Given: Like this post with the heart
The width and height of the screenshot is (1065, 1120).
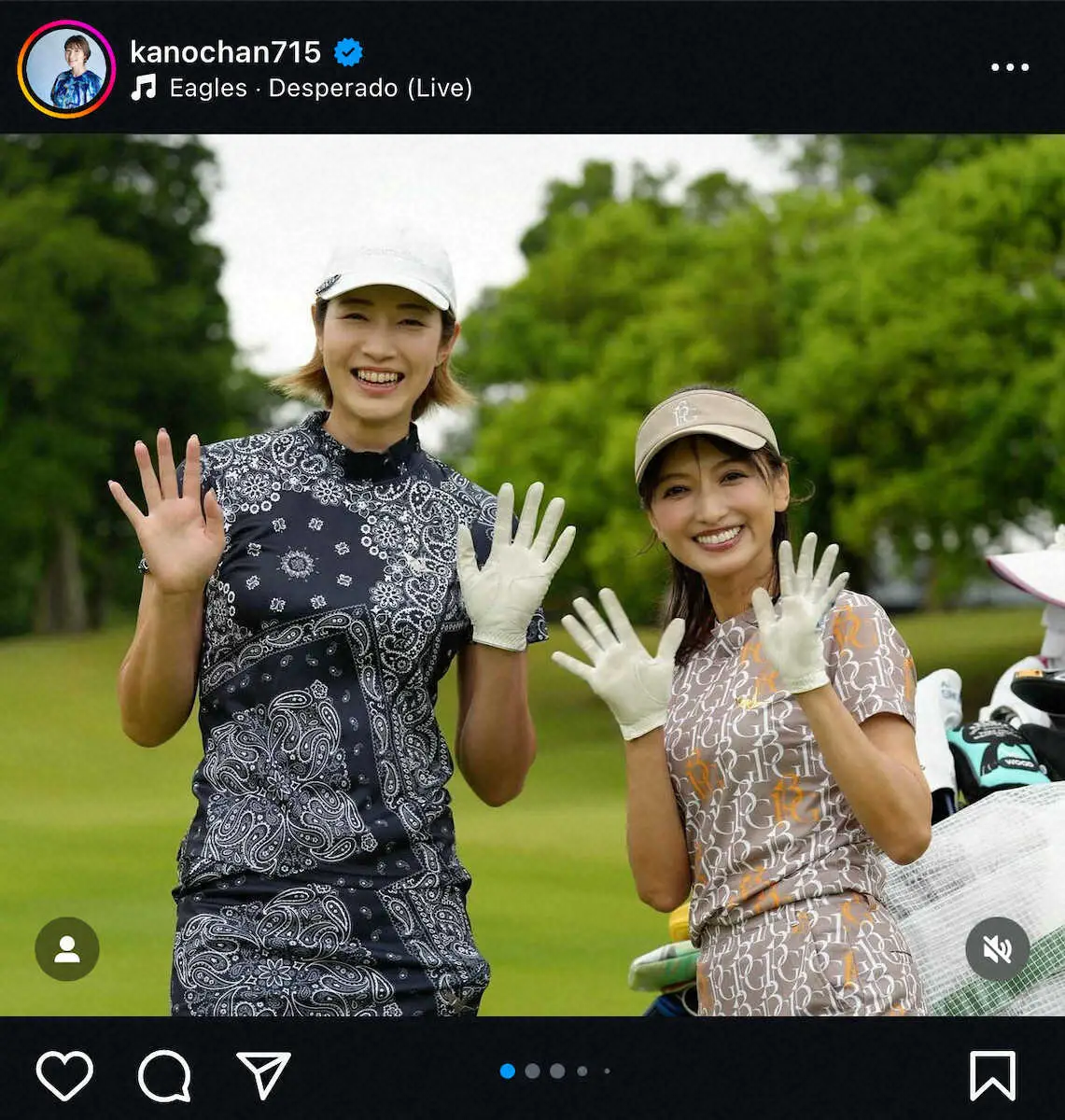Looking at the screenshot, I should 64,1075.
